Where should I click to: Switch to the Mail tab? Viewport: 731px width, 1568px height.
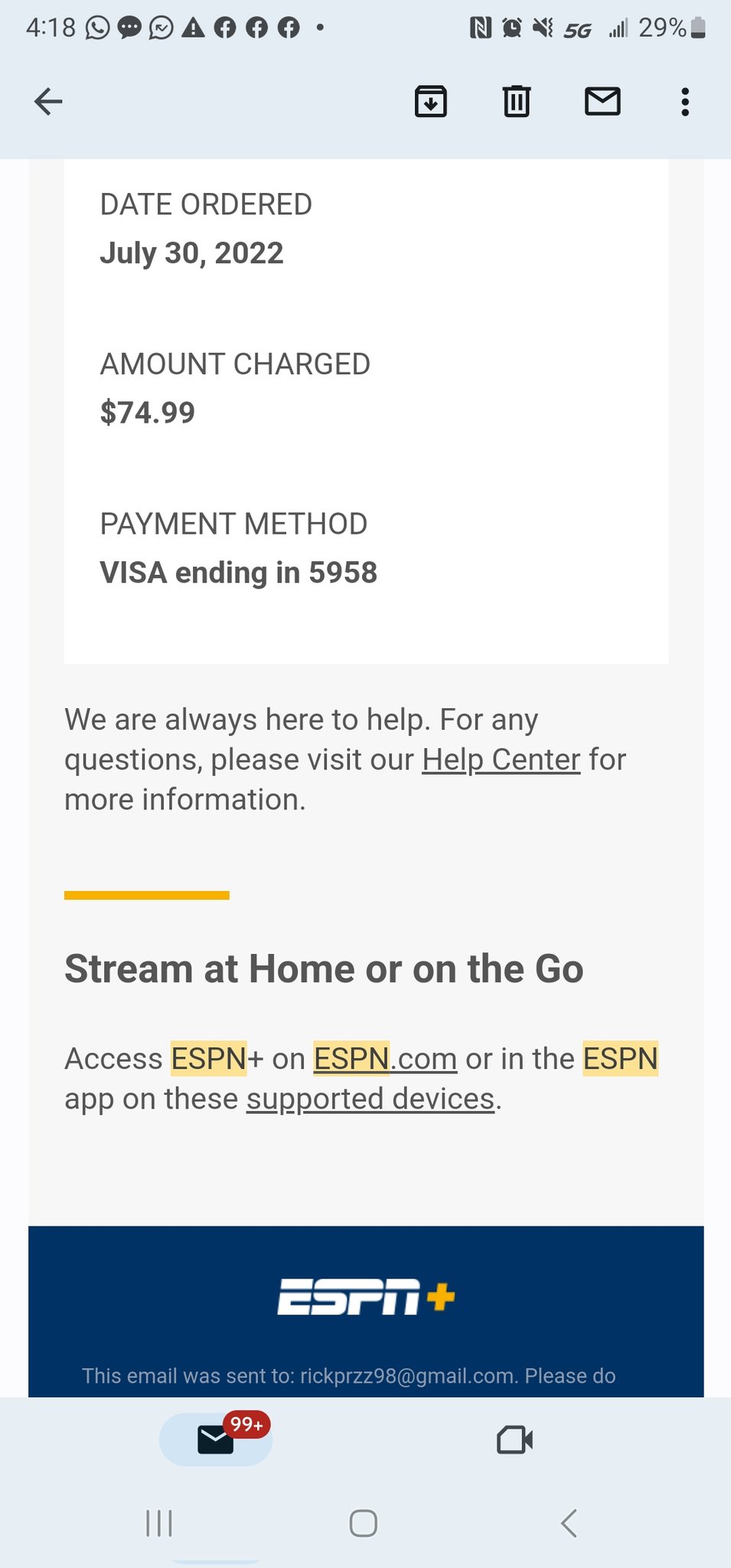(x=216, y=1439)
